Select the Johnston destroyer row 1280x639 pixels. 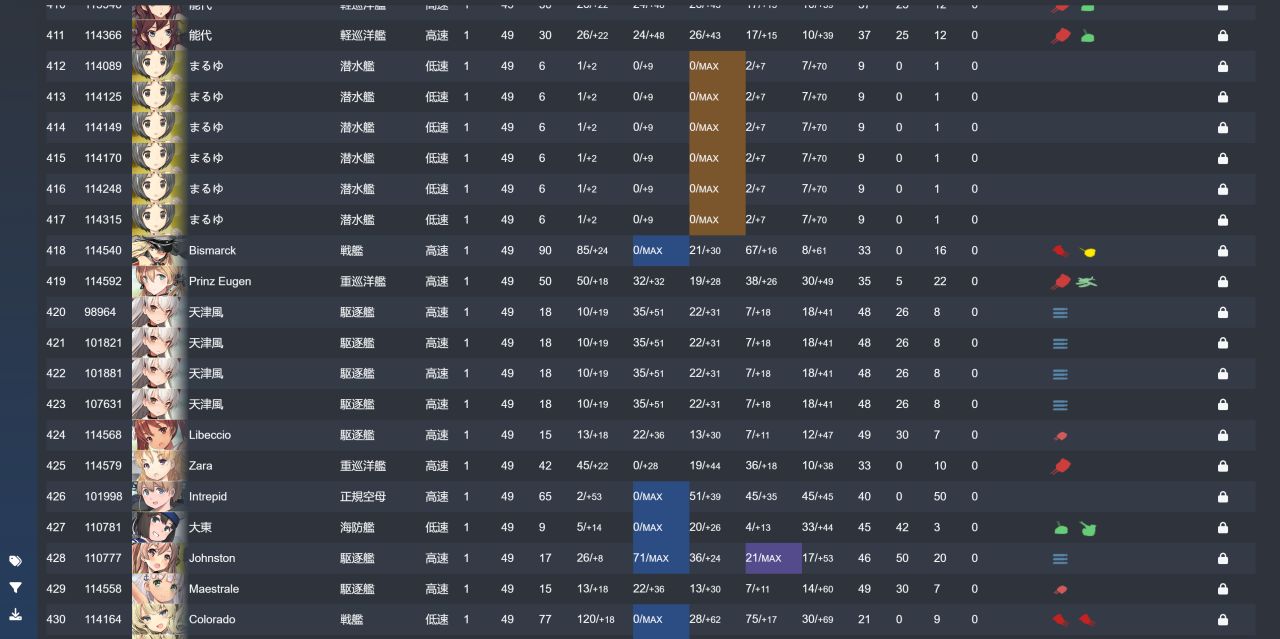click(x=211, y=558)
